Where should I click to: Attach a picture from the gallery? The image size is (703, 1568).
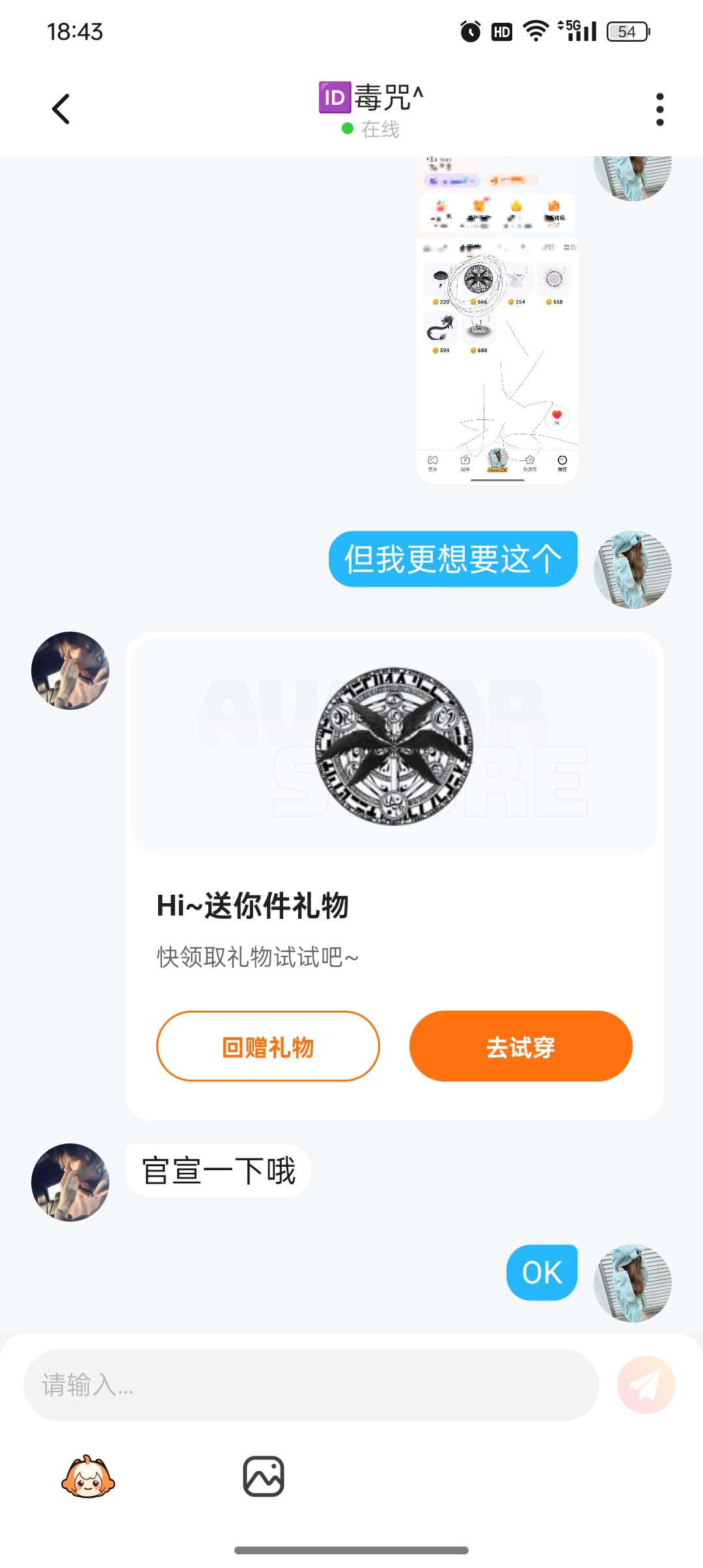[264, 1476]
